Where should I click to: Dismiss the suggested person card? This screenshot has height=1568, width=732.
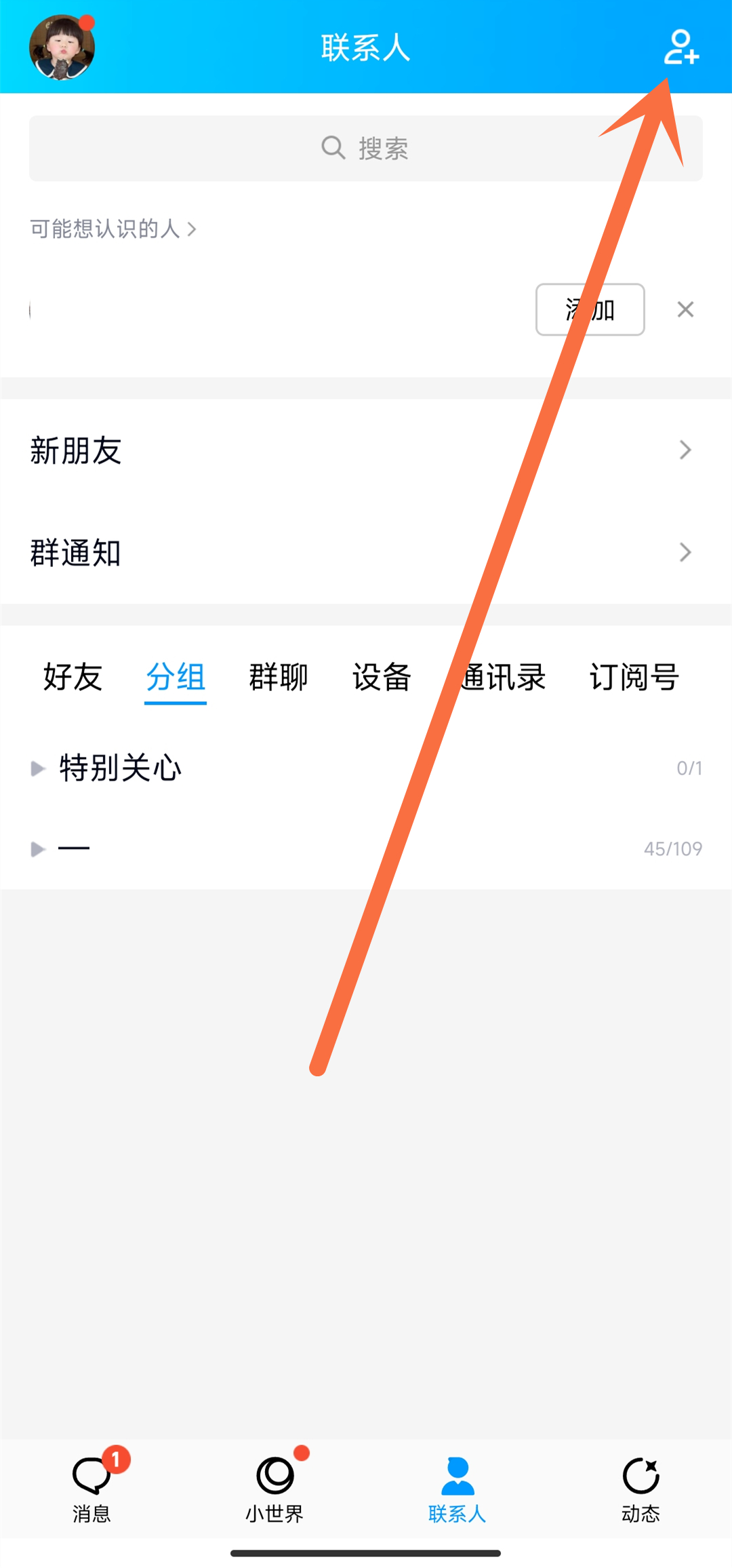pos(685,310)
